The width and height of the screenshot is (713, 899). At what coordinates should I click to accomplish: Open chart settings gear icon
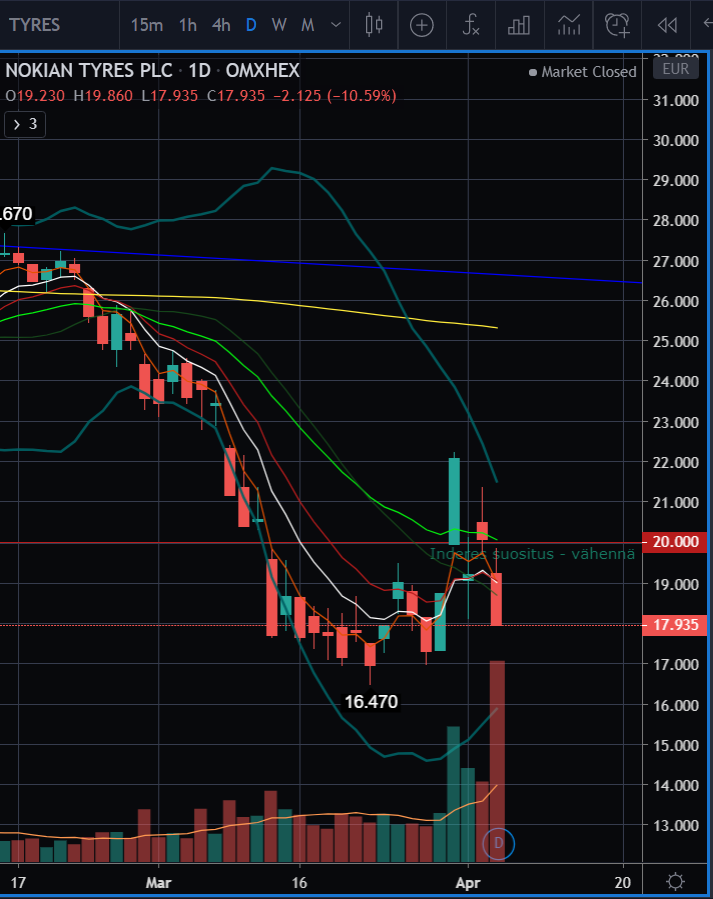[x=675, y=881]
